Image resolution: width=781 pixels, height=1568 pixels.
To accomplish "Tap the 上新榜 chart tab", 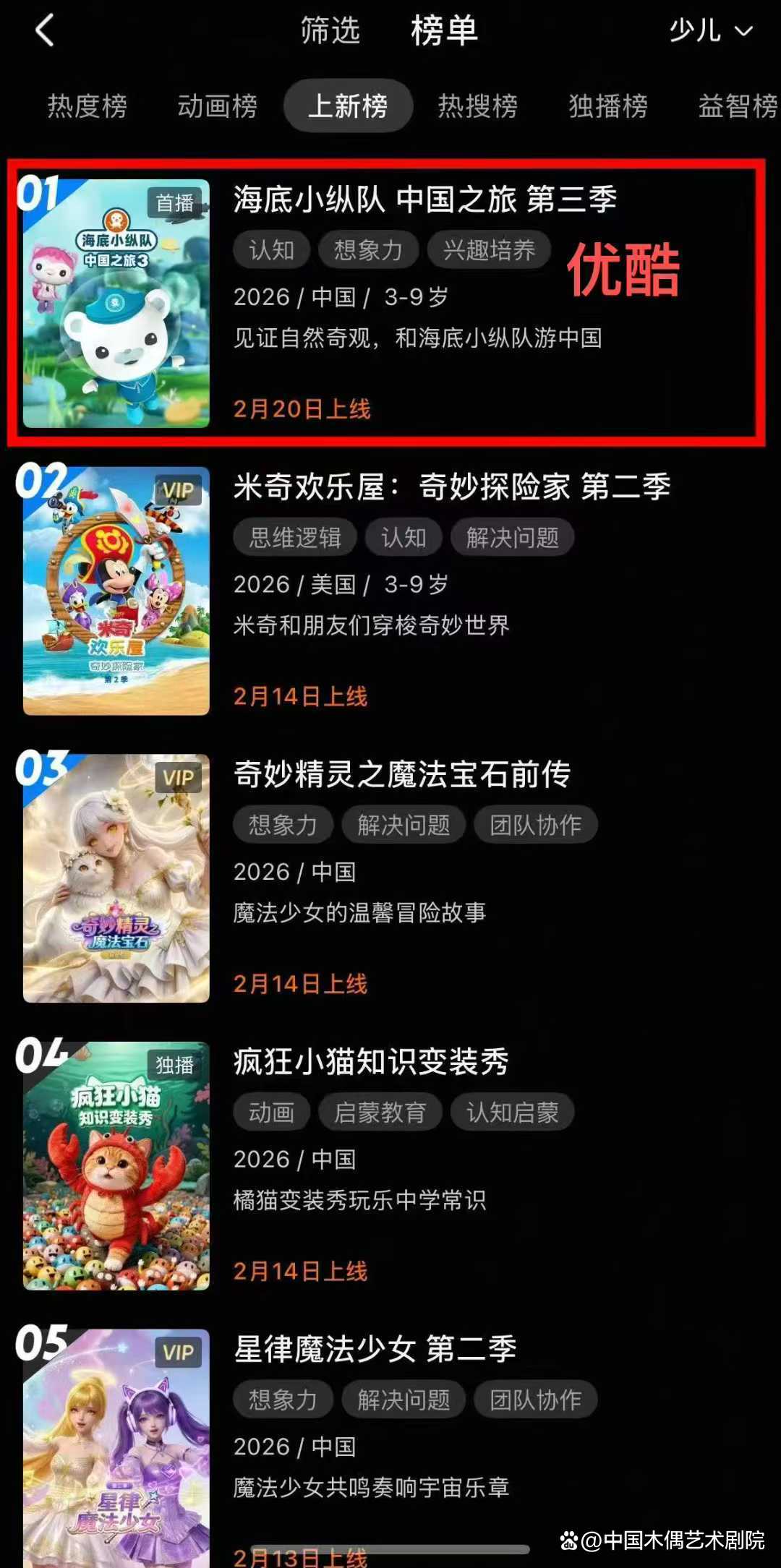I will click(x=348, y=106).
